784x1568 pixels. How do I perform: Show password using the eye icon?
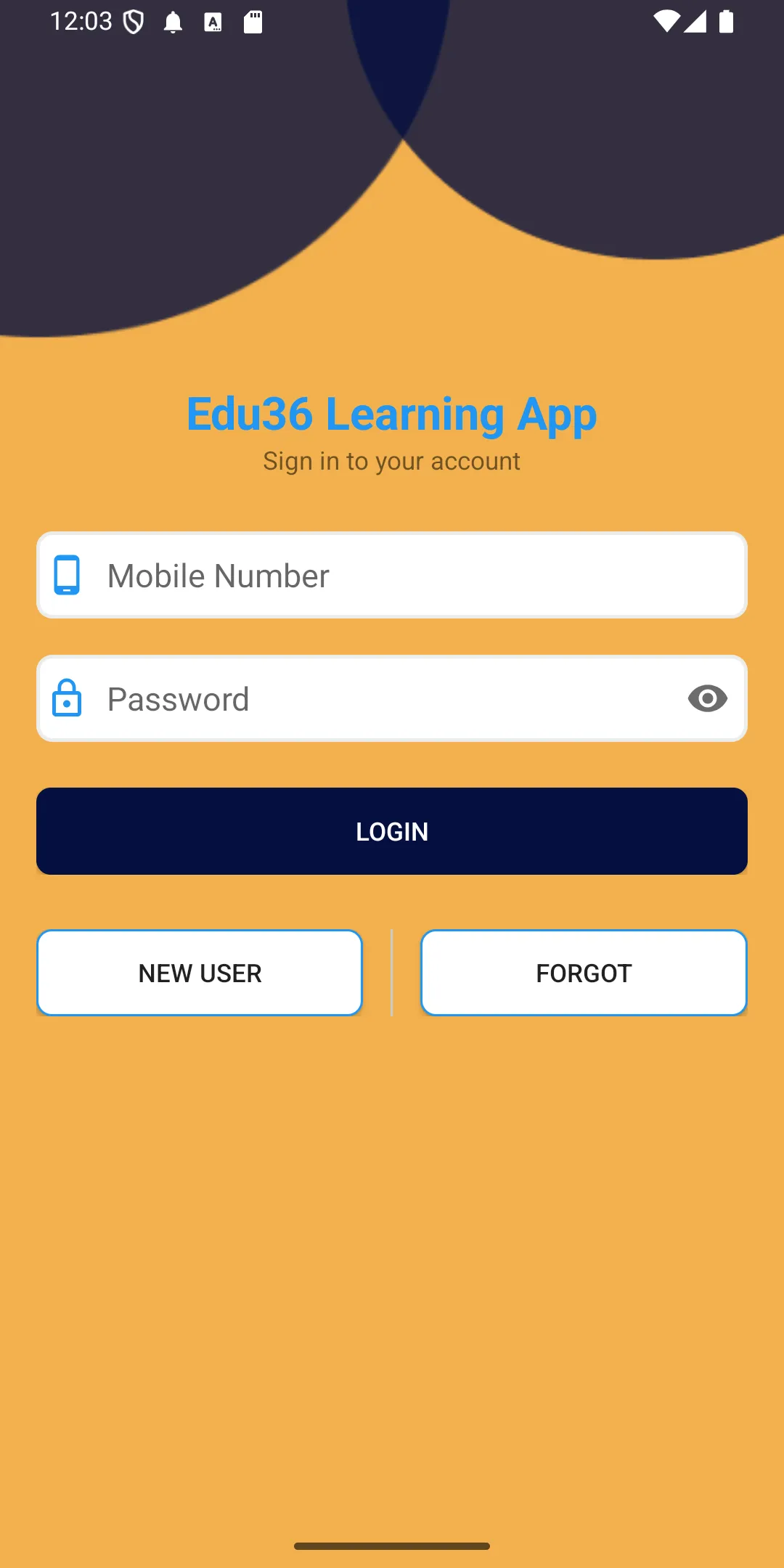point(707,698)
